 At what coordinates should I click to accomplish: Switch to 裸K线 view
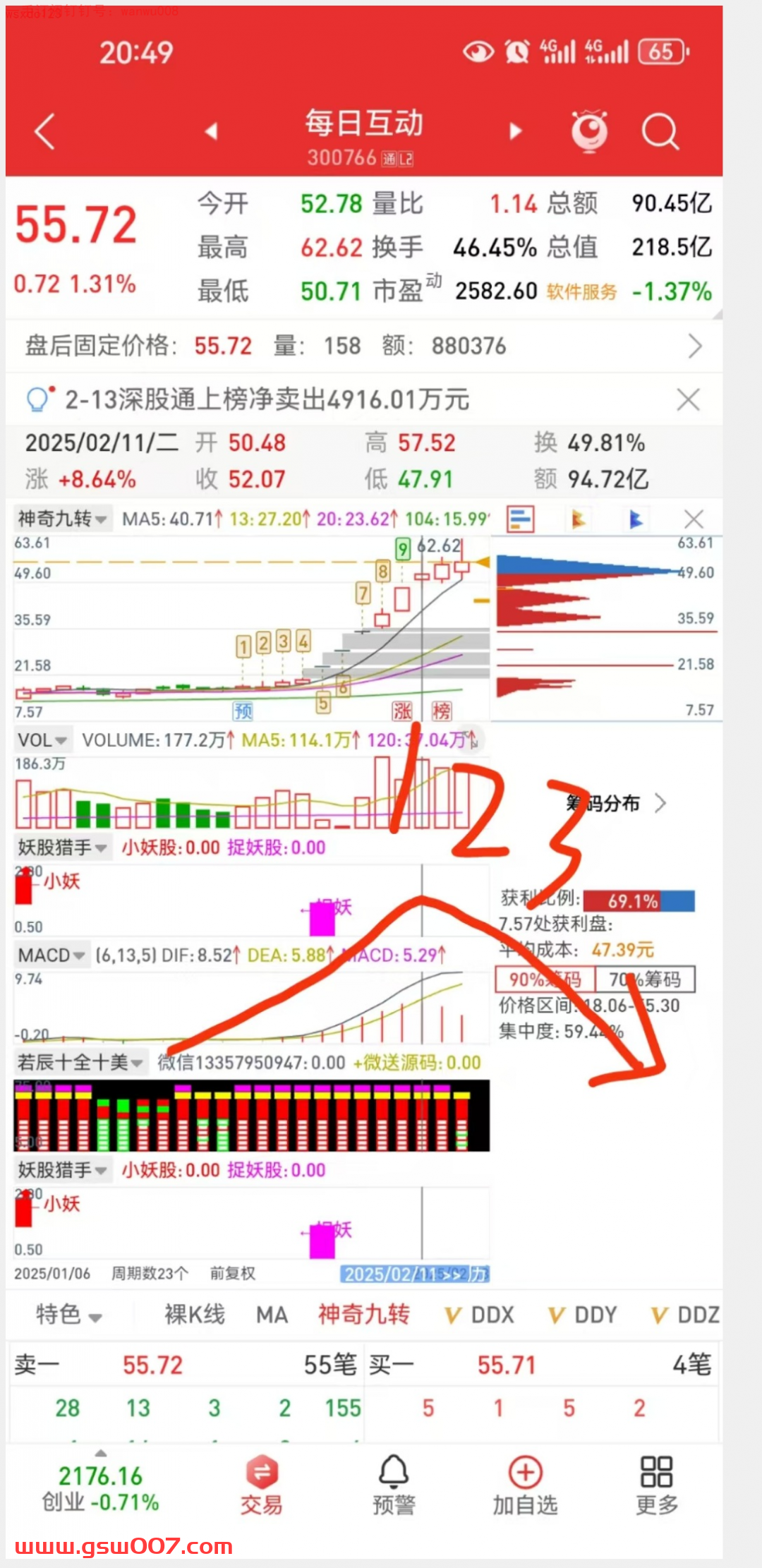tap(195, 1315)
